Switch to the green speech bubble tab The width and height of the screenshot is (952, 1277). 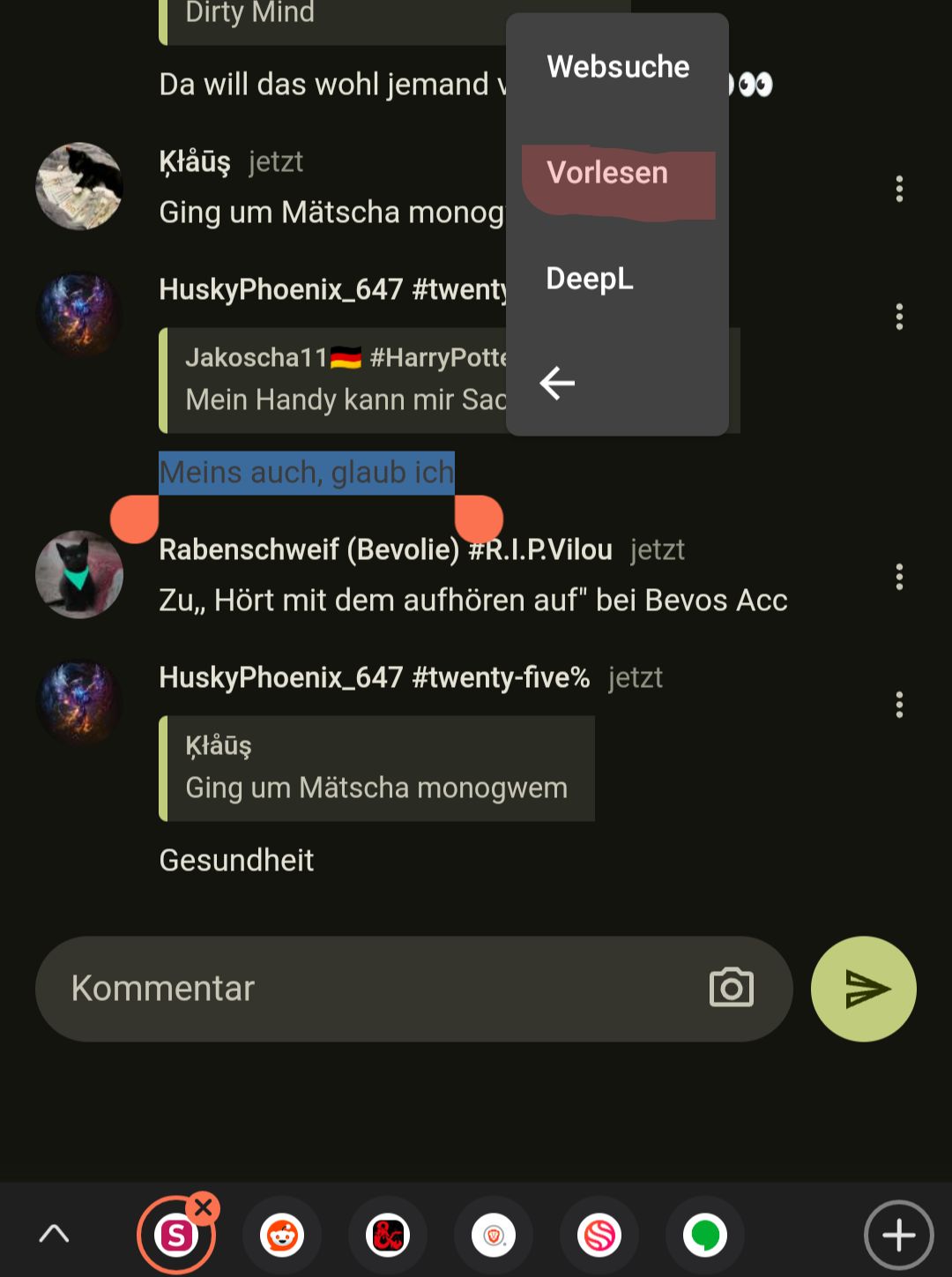[705, 1236]
